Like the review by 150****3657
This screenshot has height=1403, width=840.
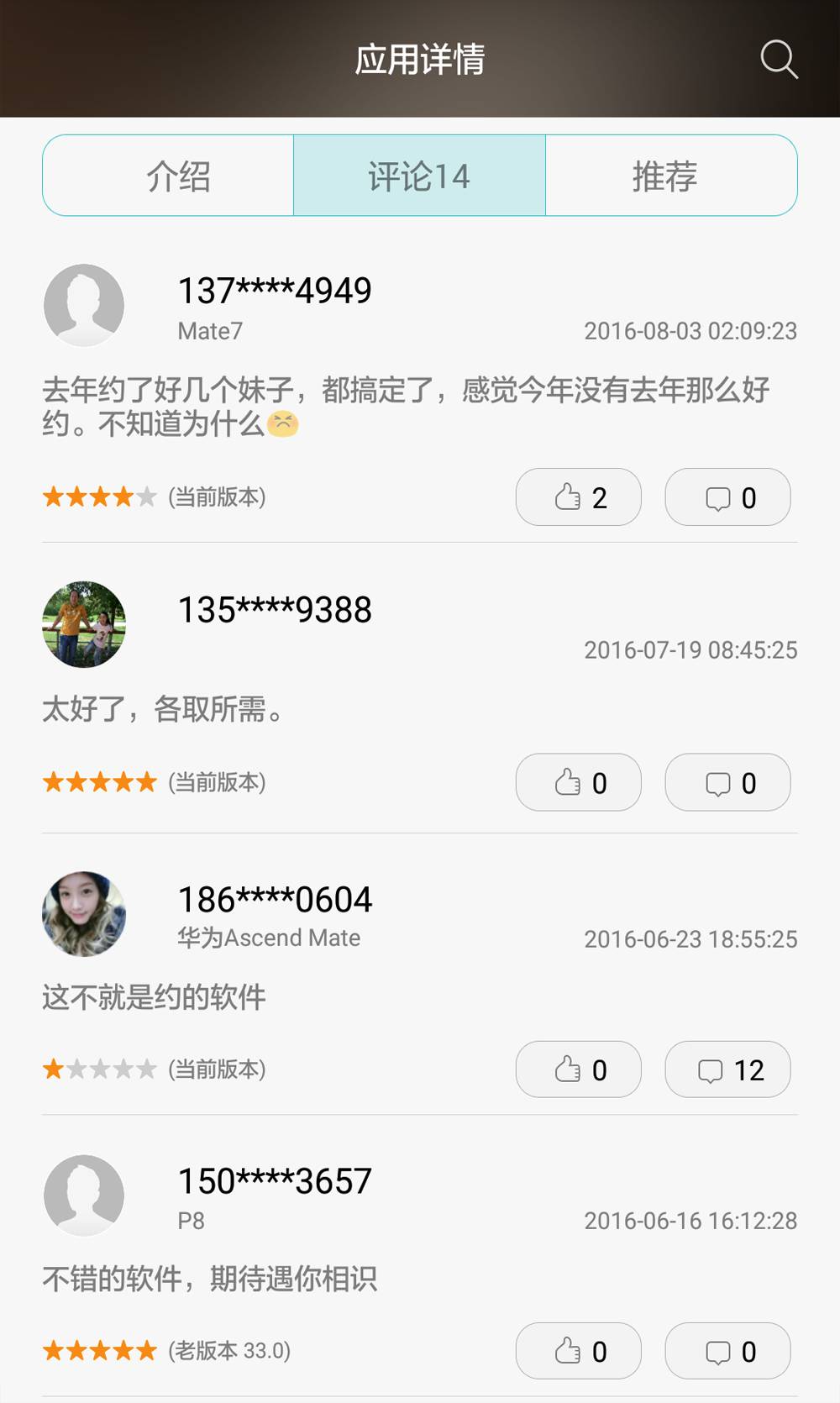pos(579,1351)
